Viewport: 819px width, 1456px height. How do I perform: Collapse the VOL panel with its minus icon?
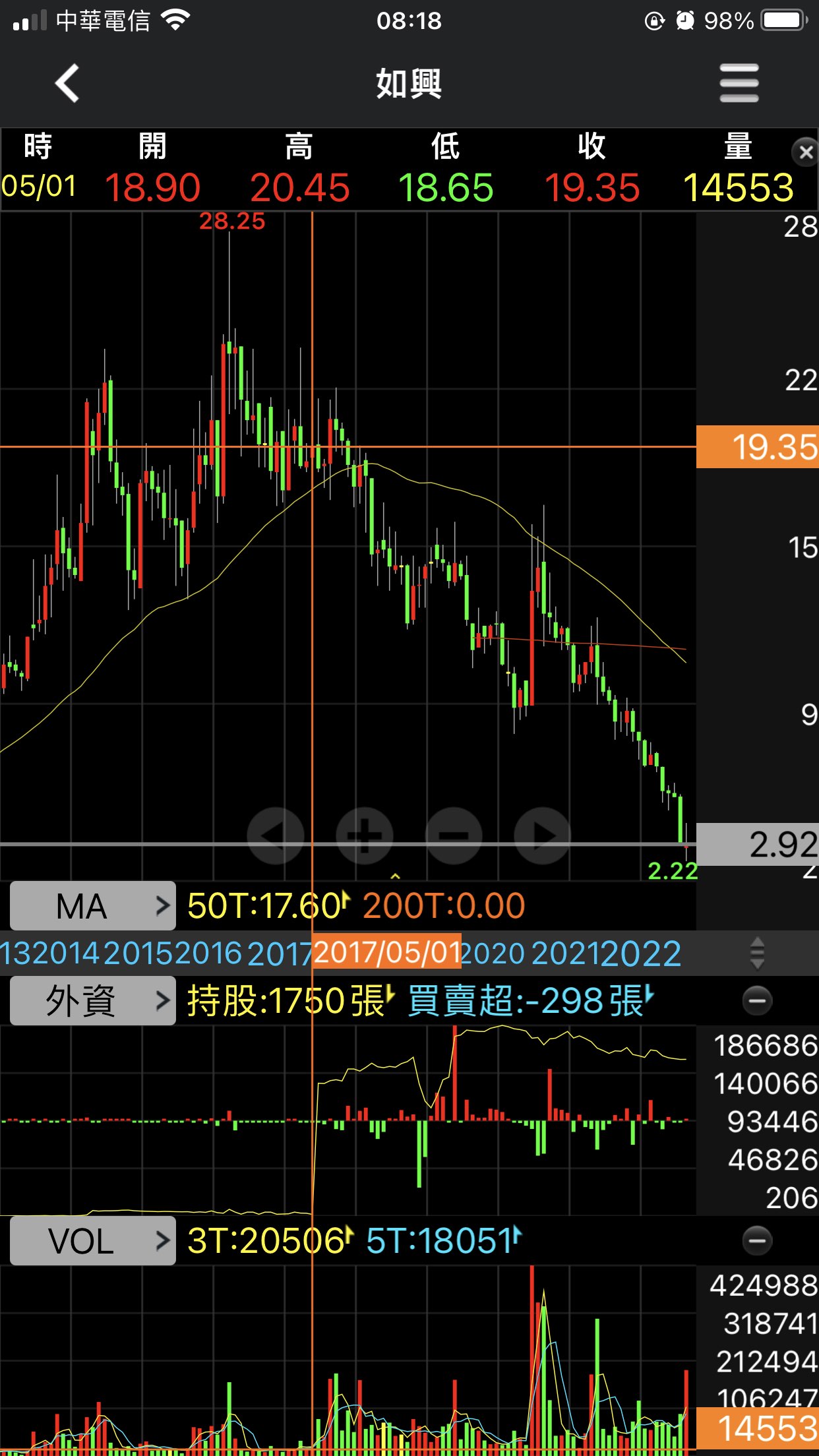pos(757,1241)
